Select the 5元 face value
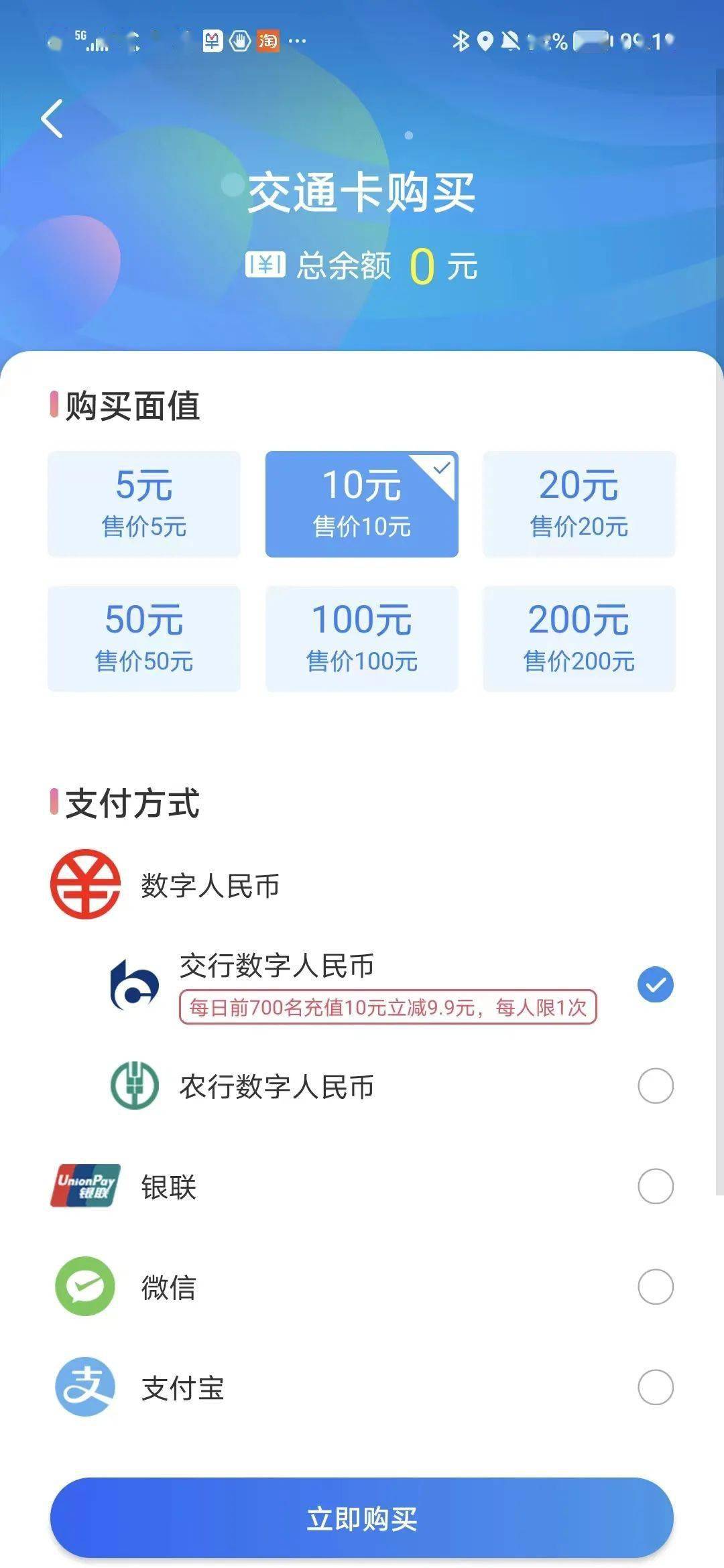 pyautogui.click(x=144, y=504)
